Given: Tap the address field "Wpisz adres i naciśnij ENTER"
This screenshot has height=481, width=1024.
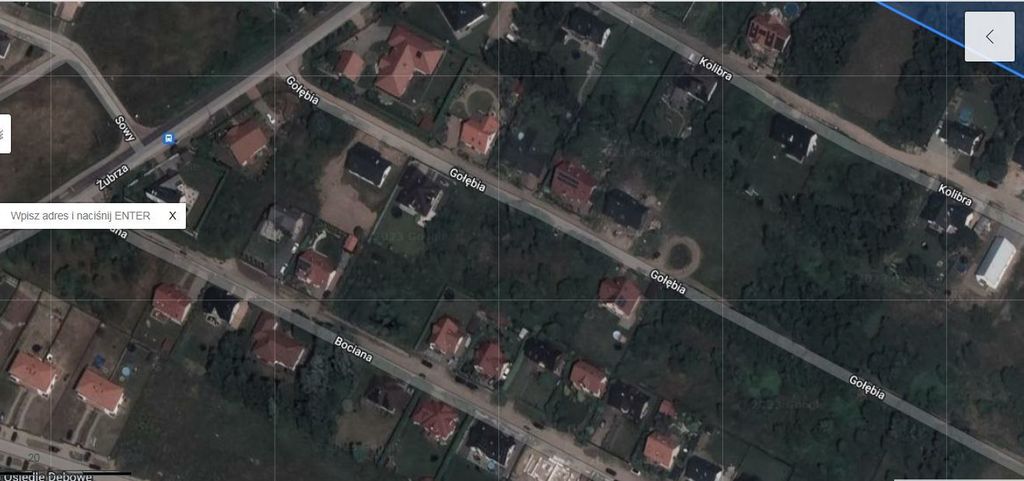Looking at the screenshot, I should point(81,215).
